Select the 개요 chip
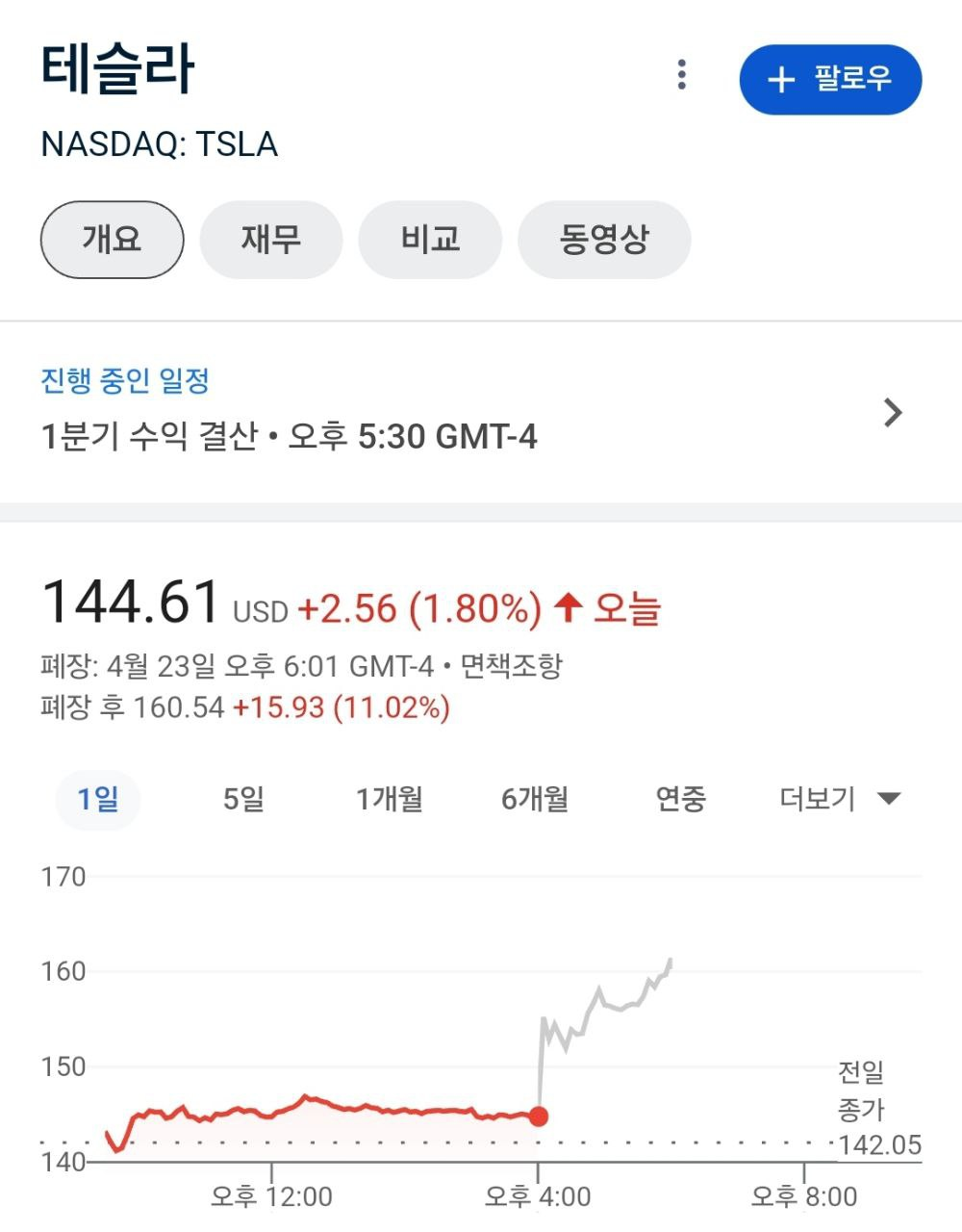The image size is (962, 1232). pyautogui.click(x=112, y=240)
